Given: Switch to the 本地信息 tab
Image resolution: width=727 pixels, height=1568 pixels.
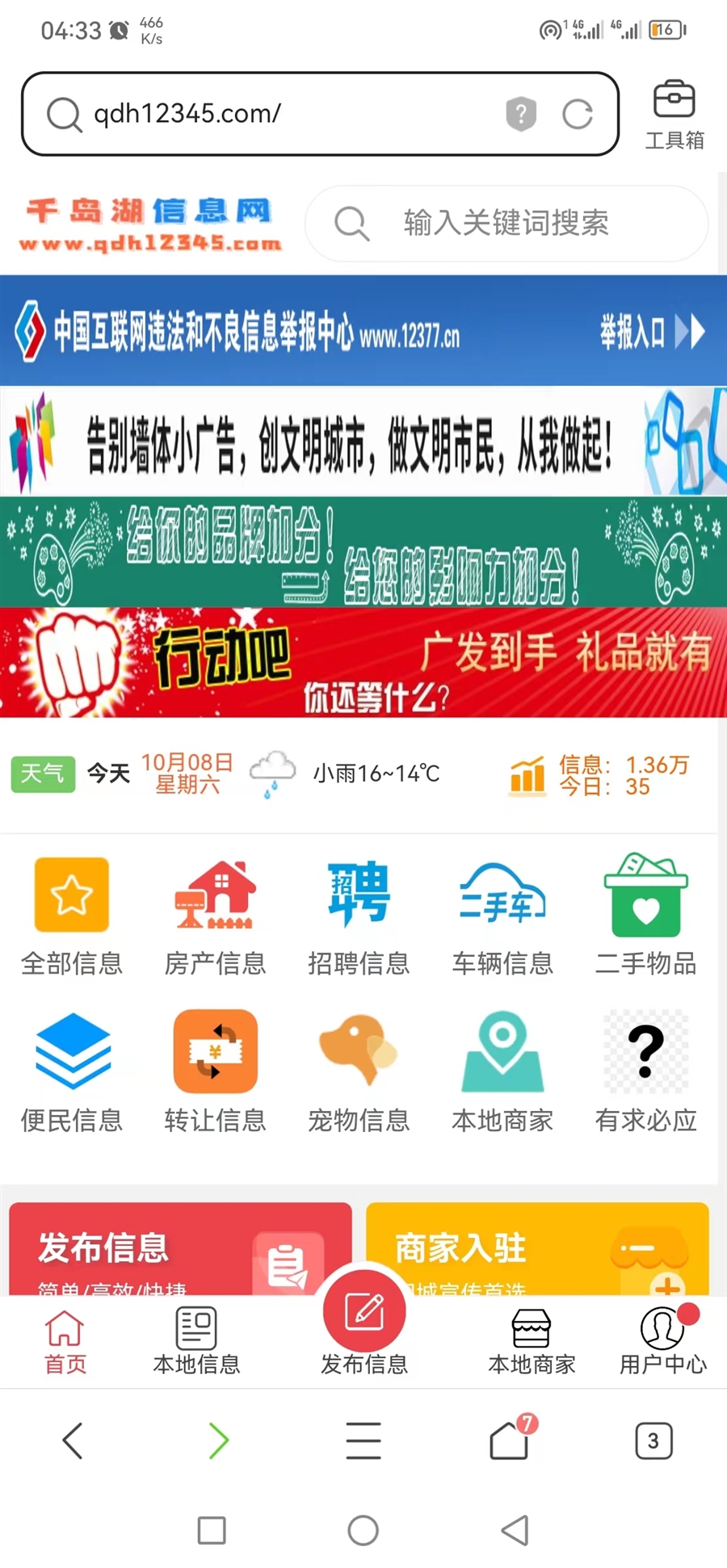Looking at the screenshot, I should 196,1341.
